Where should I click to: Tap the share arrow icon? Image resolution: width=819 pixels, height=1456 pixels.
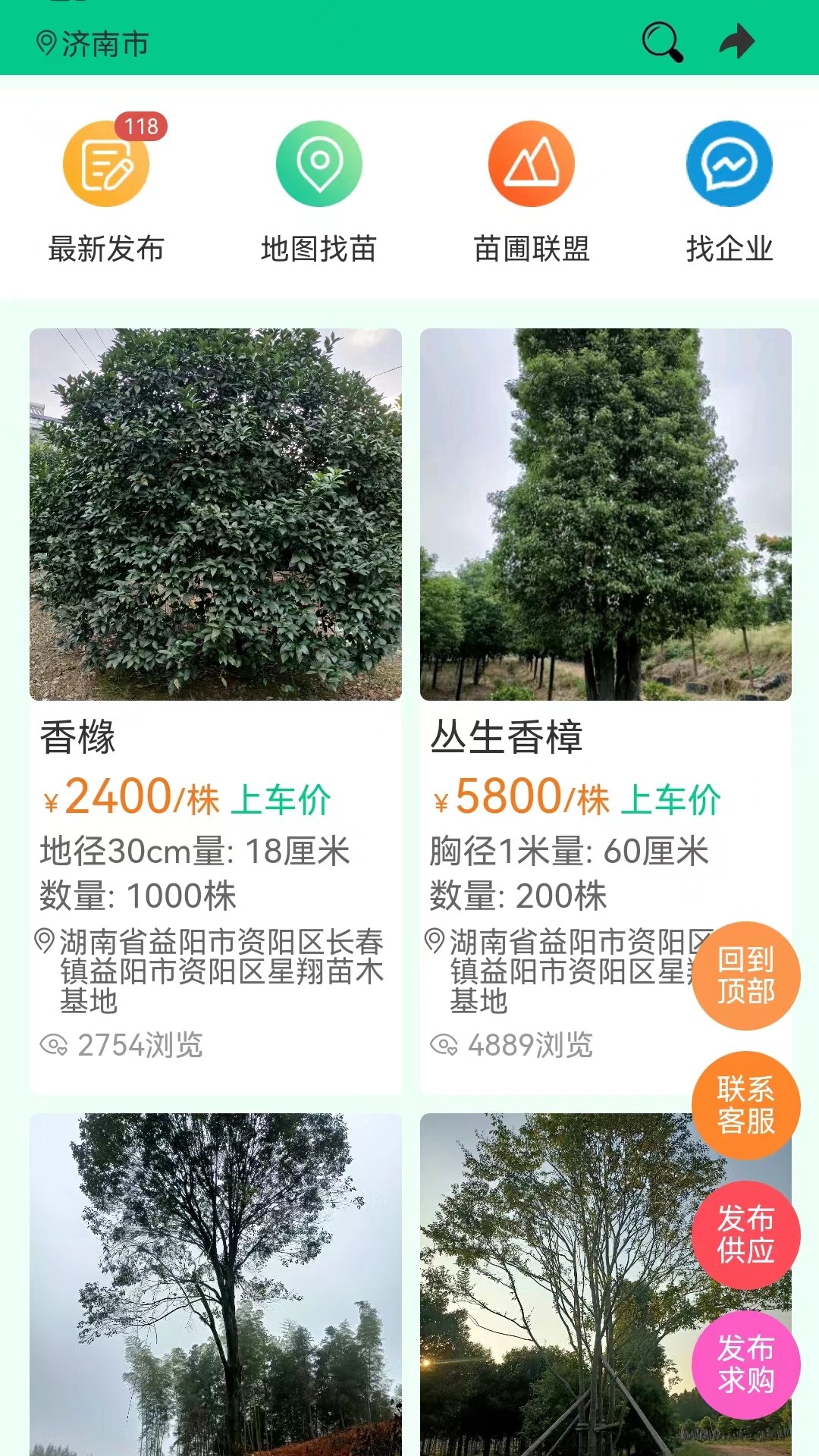[736, 42]
